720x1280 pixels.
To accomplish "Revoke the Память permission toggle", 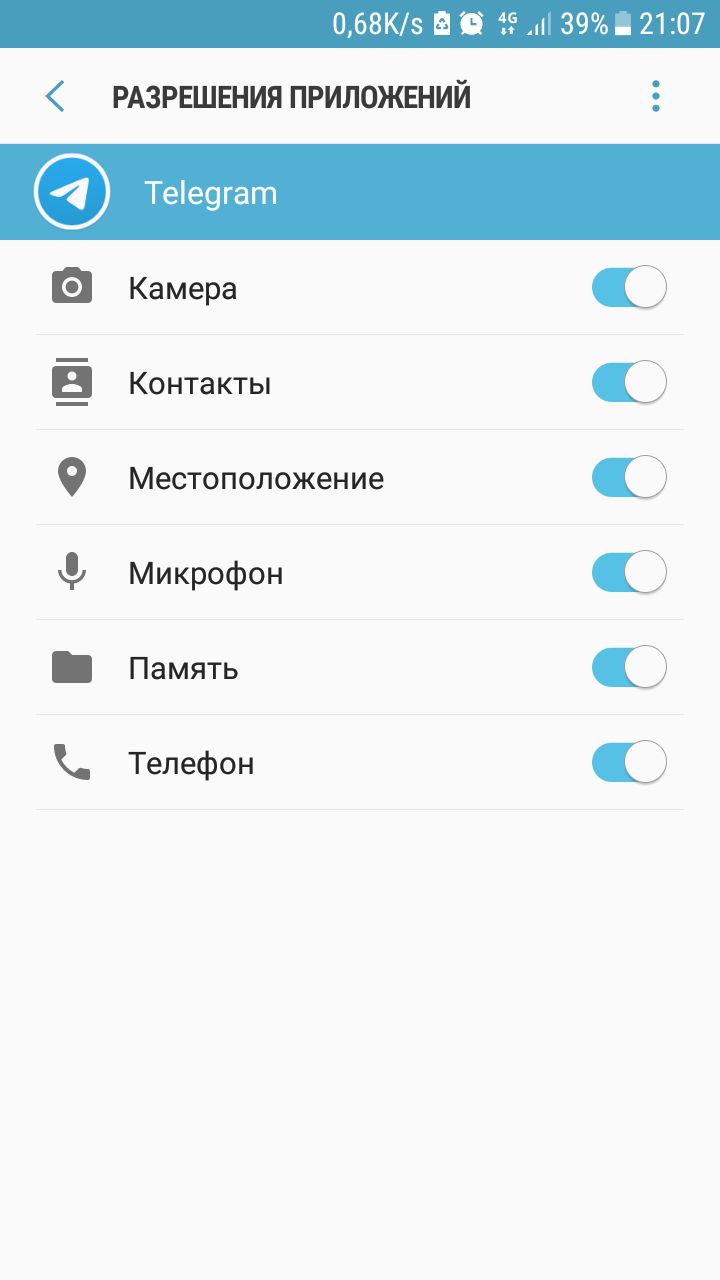I will (x=629, y=668).
